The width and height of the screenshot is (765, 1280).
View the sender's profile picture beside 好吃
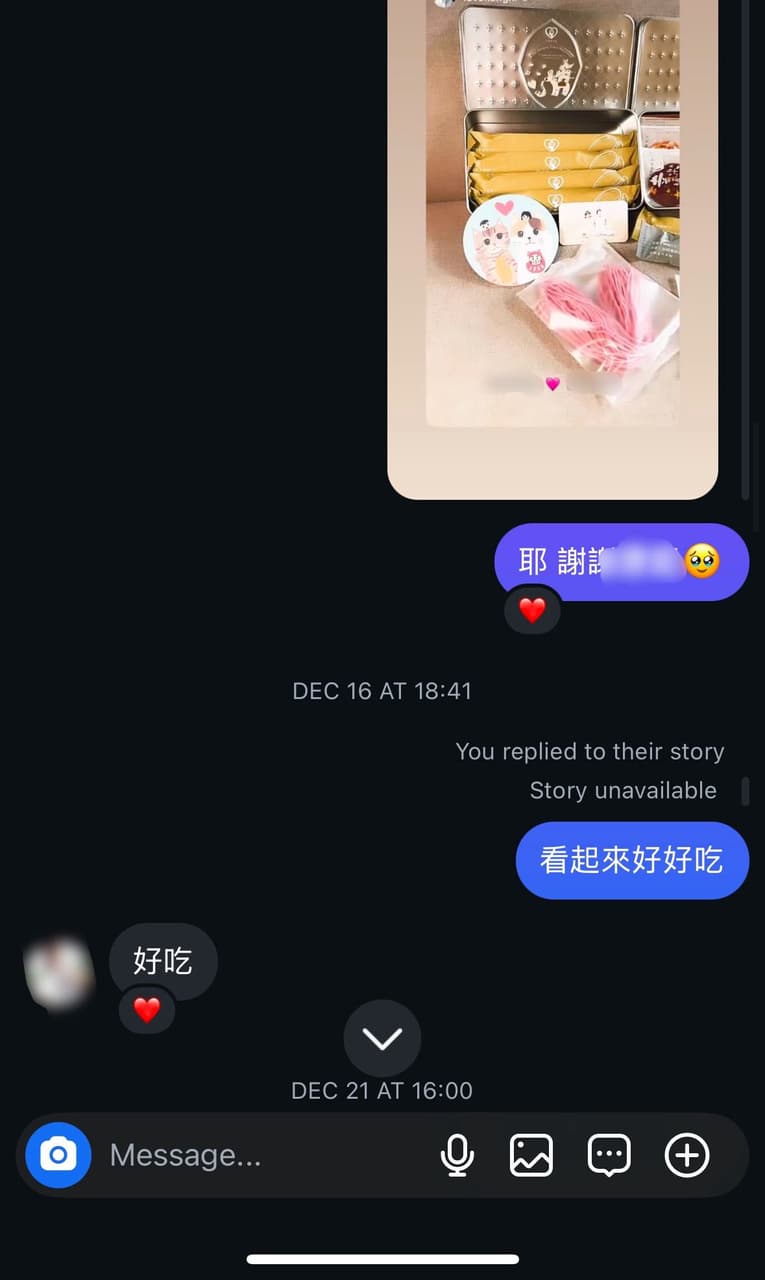[58, 973]
